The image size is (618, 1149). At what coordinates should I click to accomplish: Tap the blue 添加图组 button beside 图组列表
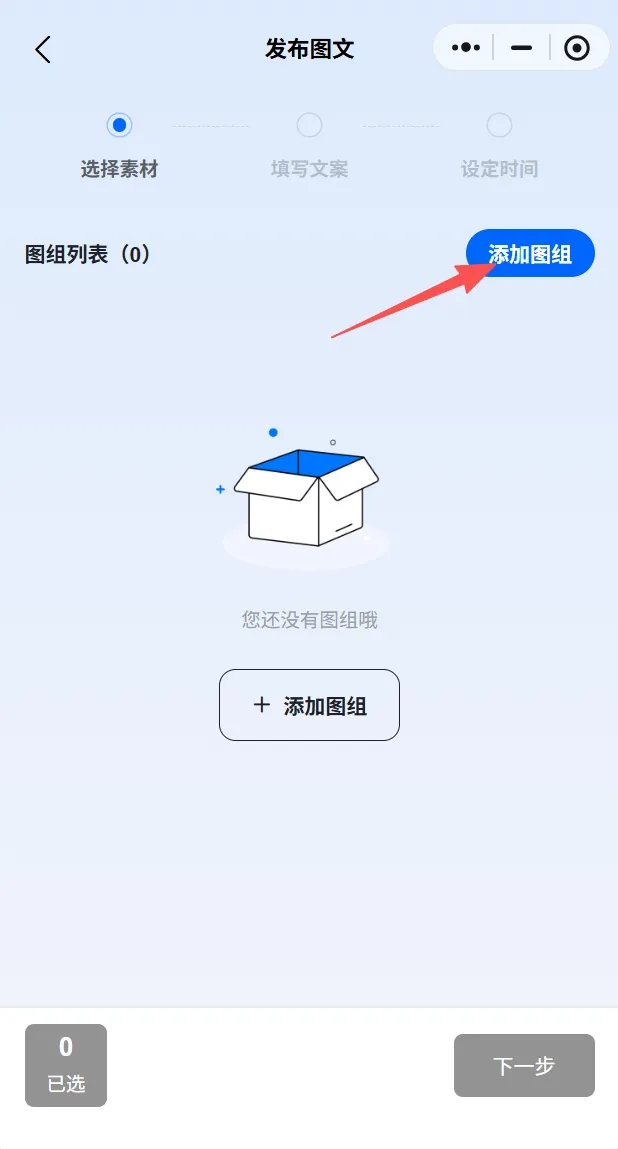pyautogui.click(x=530, y=254)
